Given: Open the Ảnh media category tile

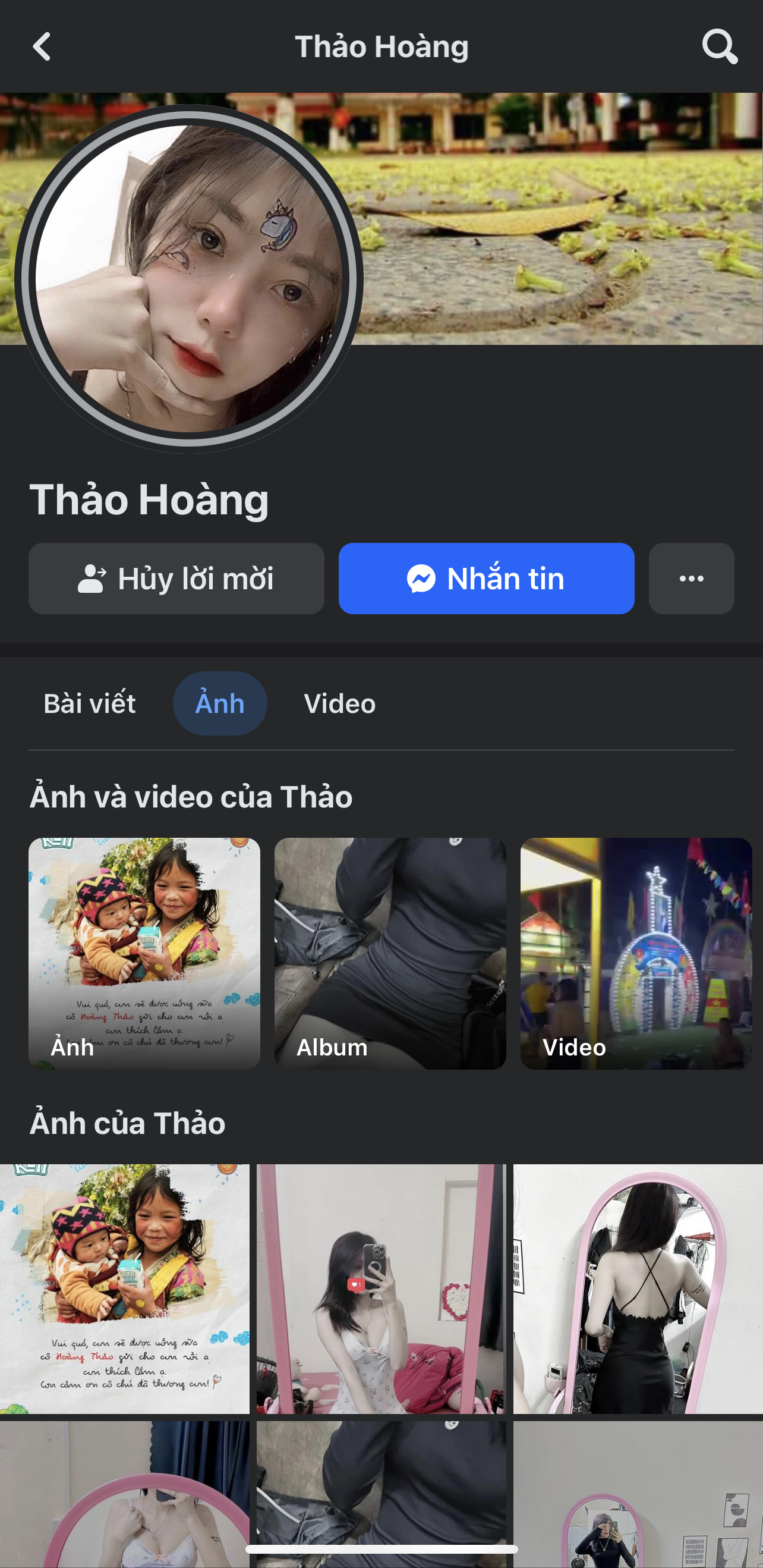Looking at the screenshot, I should coord(144,953).
